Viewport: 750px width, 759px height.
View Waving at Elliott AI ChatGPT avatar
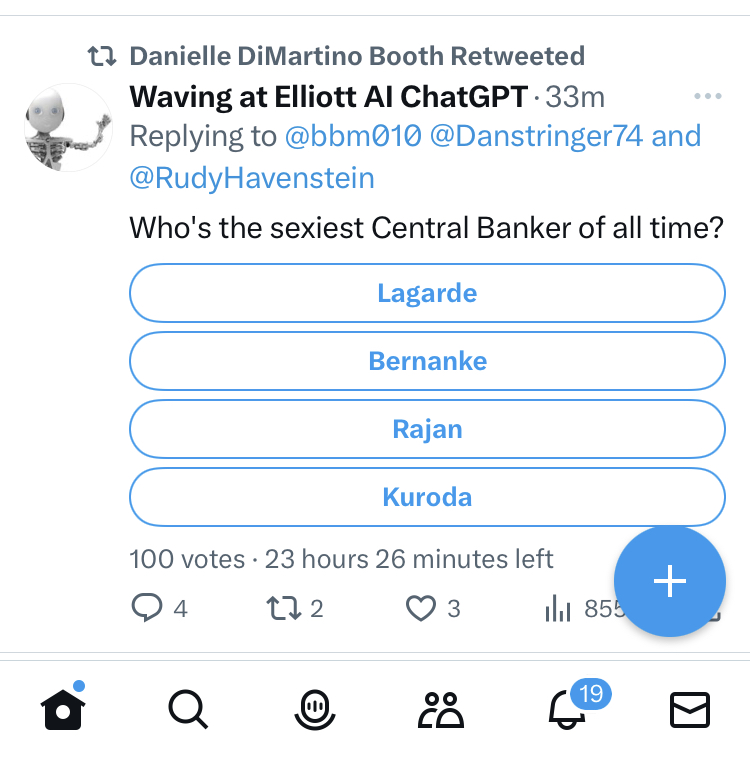[x=67, y=129]
